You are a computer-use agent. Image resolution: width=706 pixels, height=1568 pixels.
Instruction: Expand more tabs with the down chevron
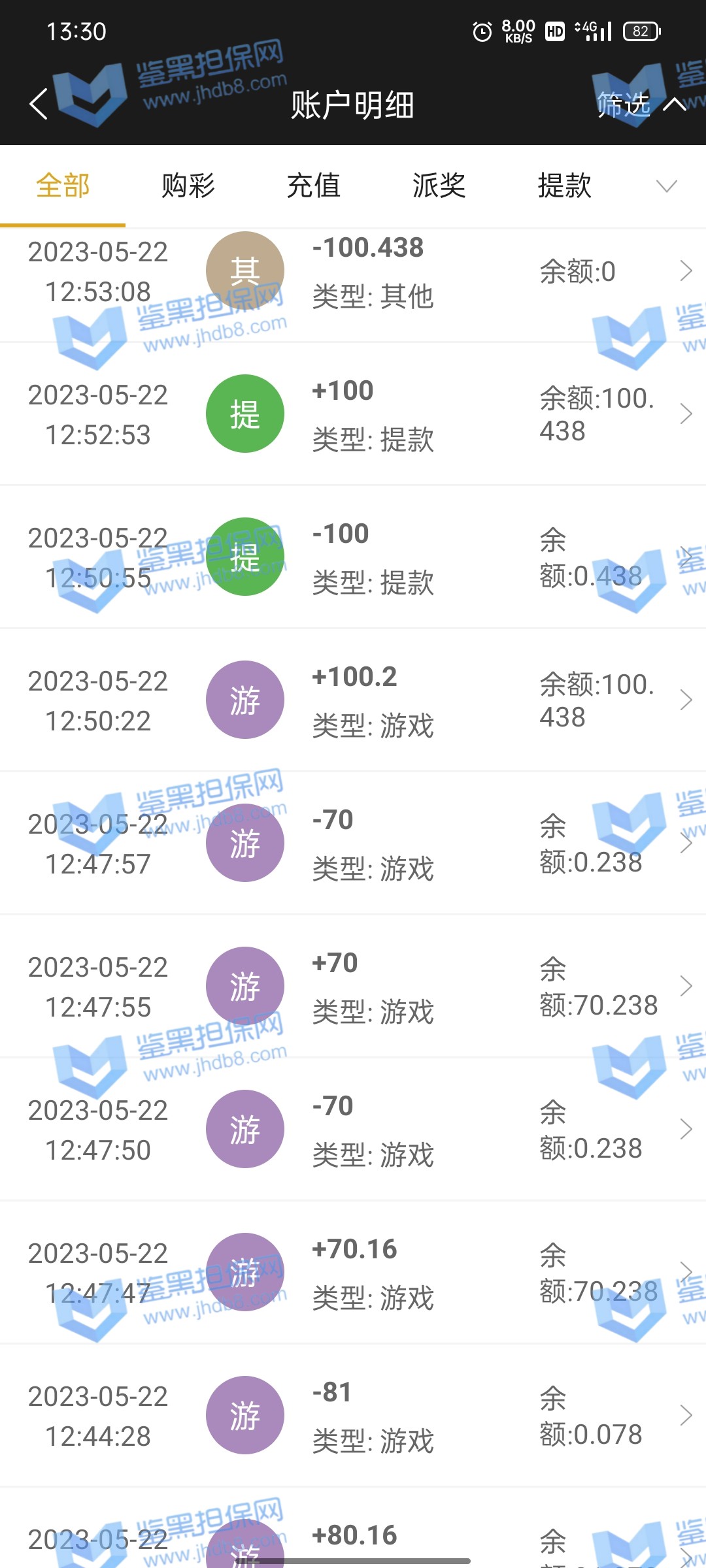(x=666, y=187)
